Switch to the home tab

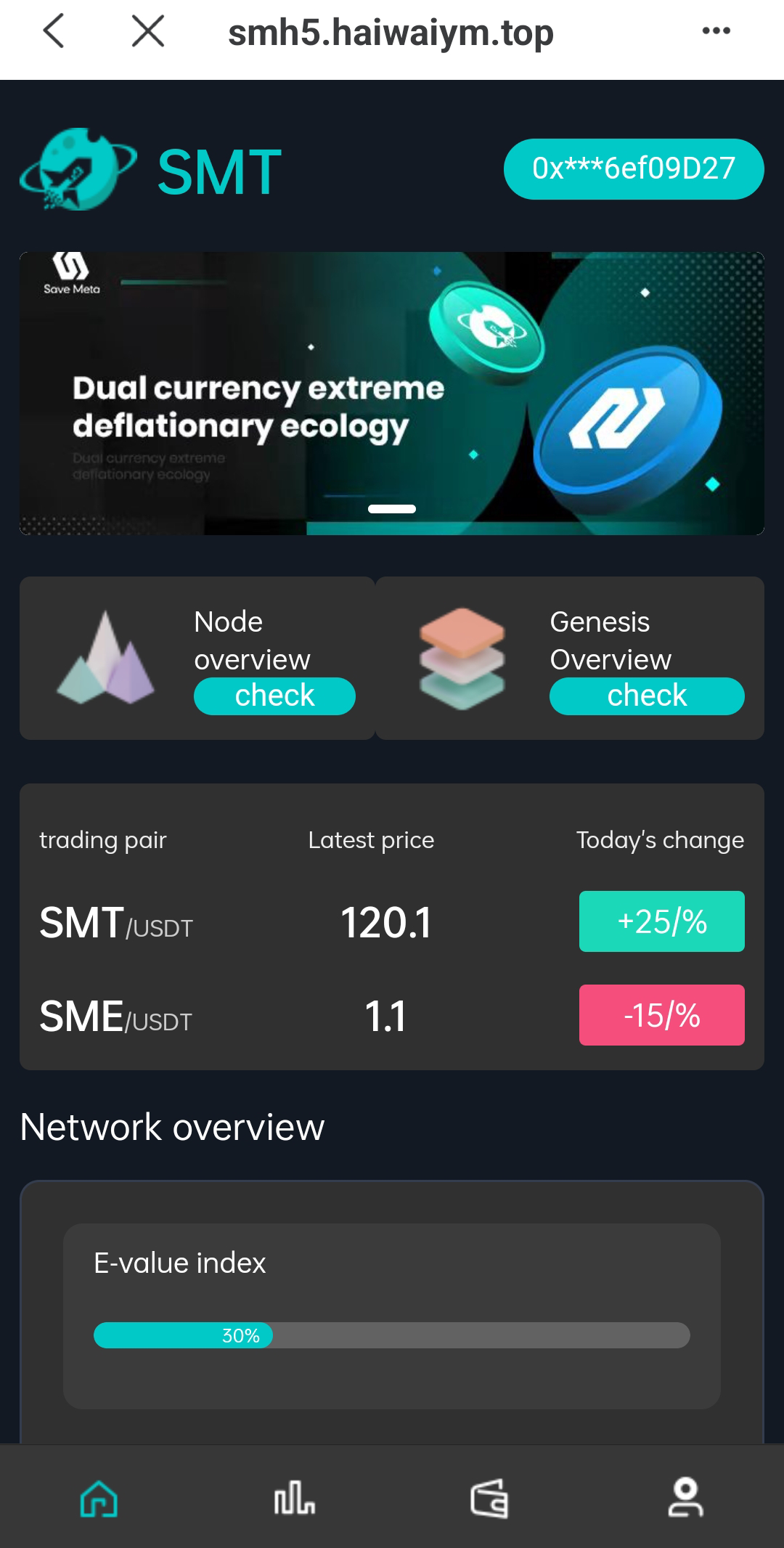[x=99, y=1499]
